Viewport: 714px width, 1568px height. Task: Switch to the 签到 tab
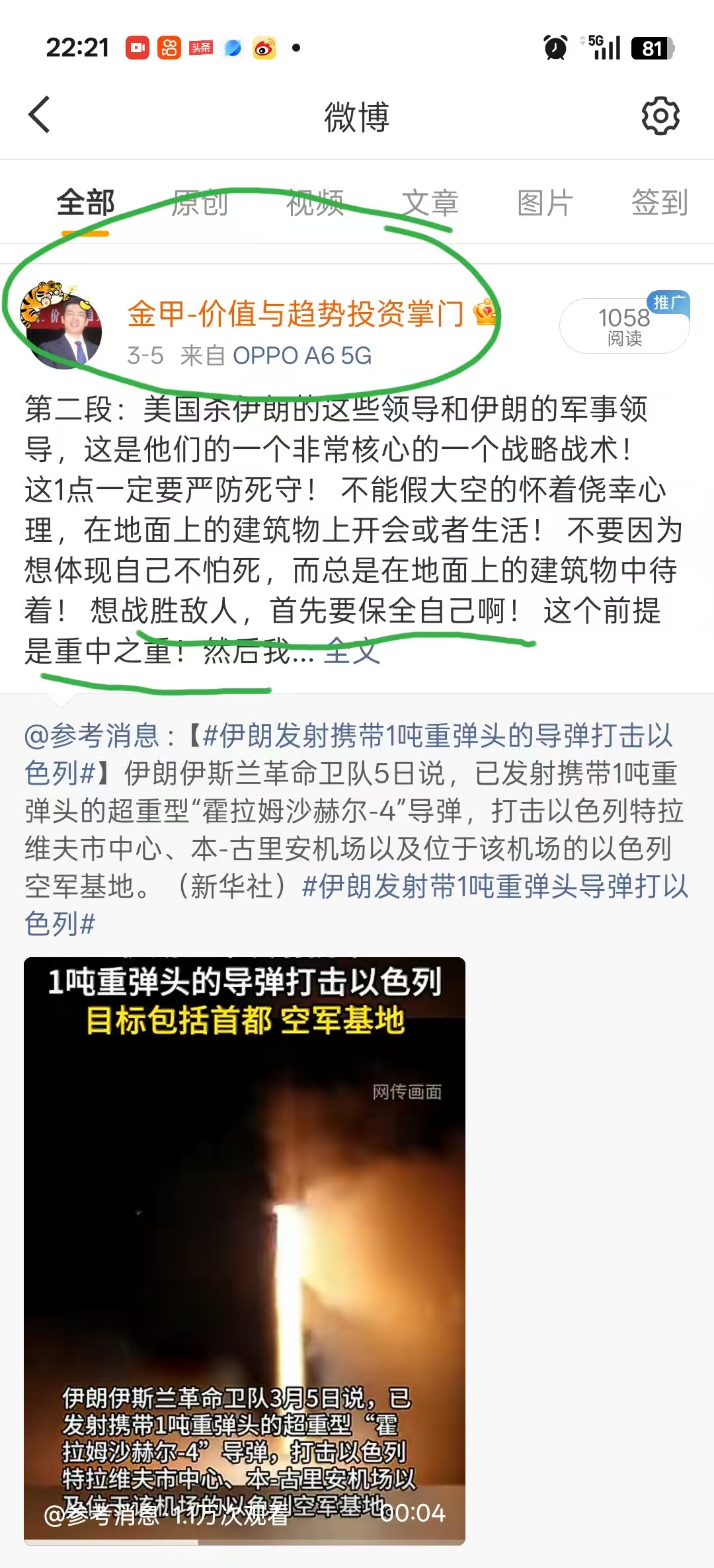pyautogui.click(x=659, y=203)
